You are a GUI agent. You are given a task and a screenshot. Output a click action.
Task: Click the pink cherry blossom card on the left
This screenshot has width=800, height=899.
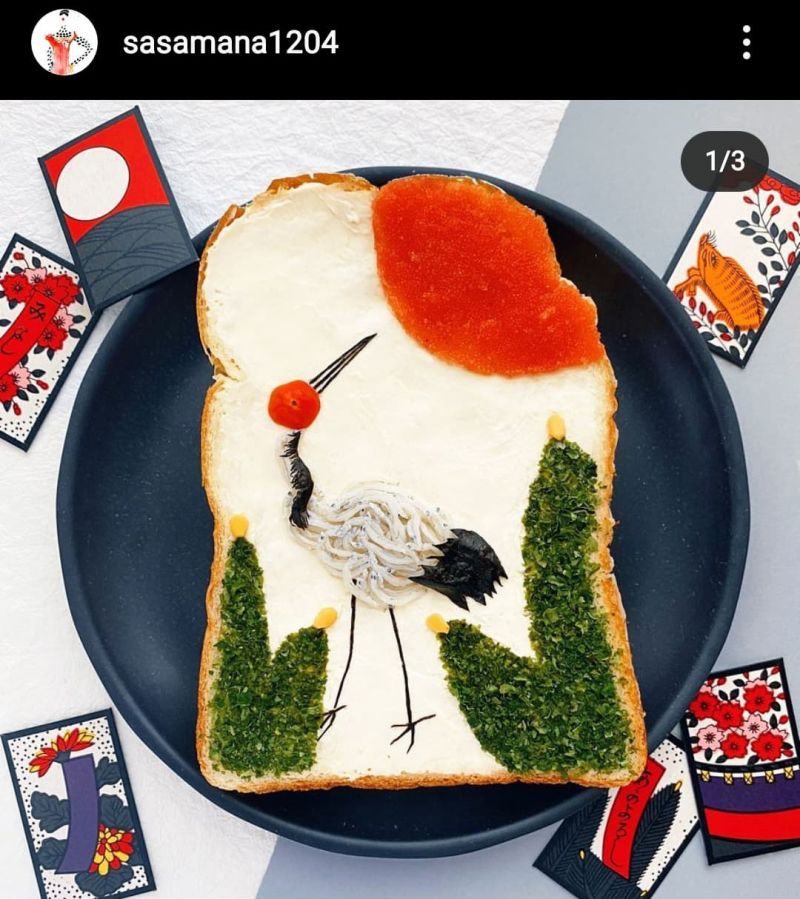(x=35, y=330)
